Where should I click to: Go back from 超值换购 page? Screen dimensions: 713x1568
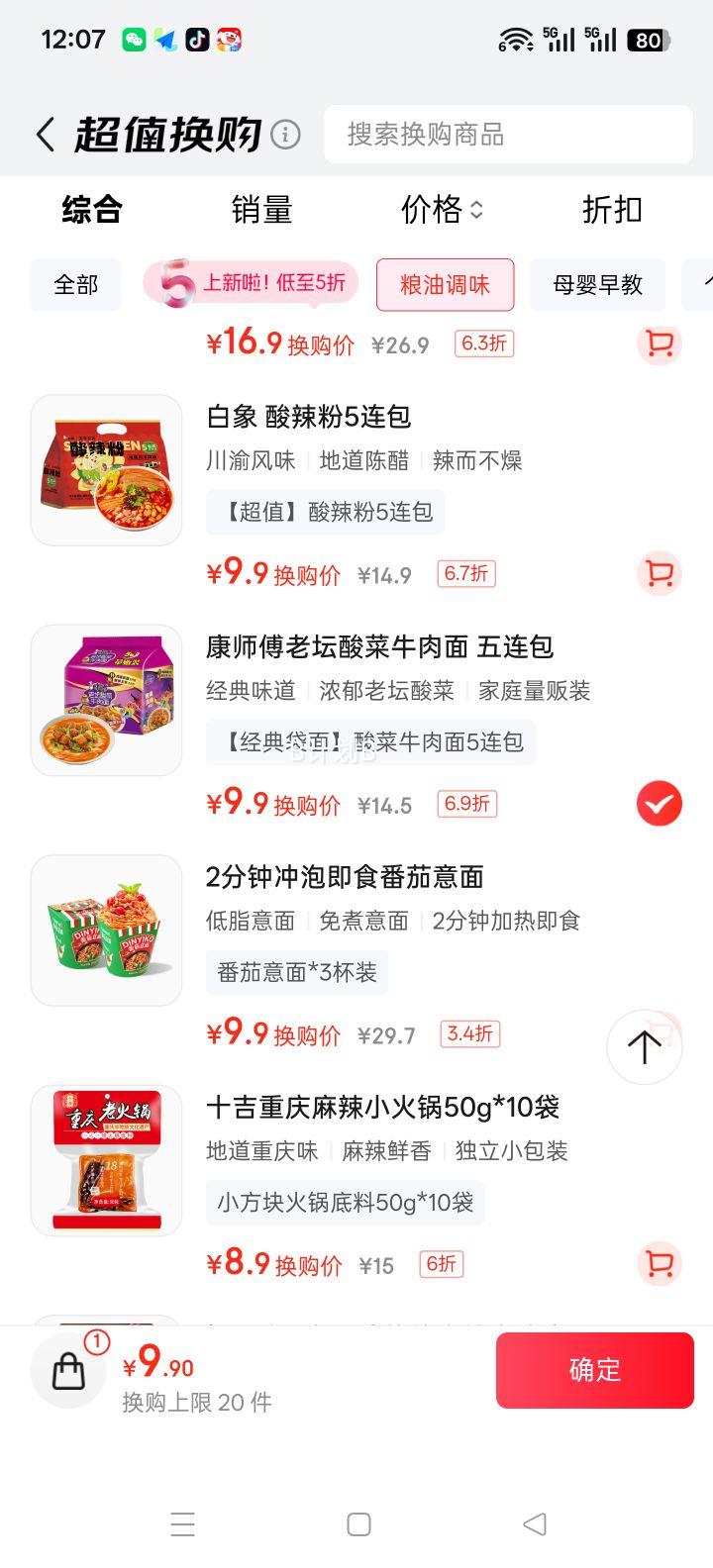46,135
